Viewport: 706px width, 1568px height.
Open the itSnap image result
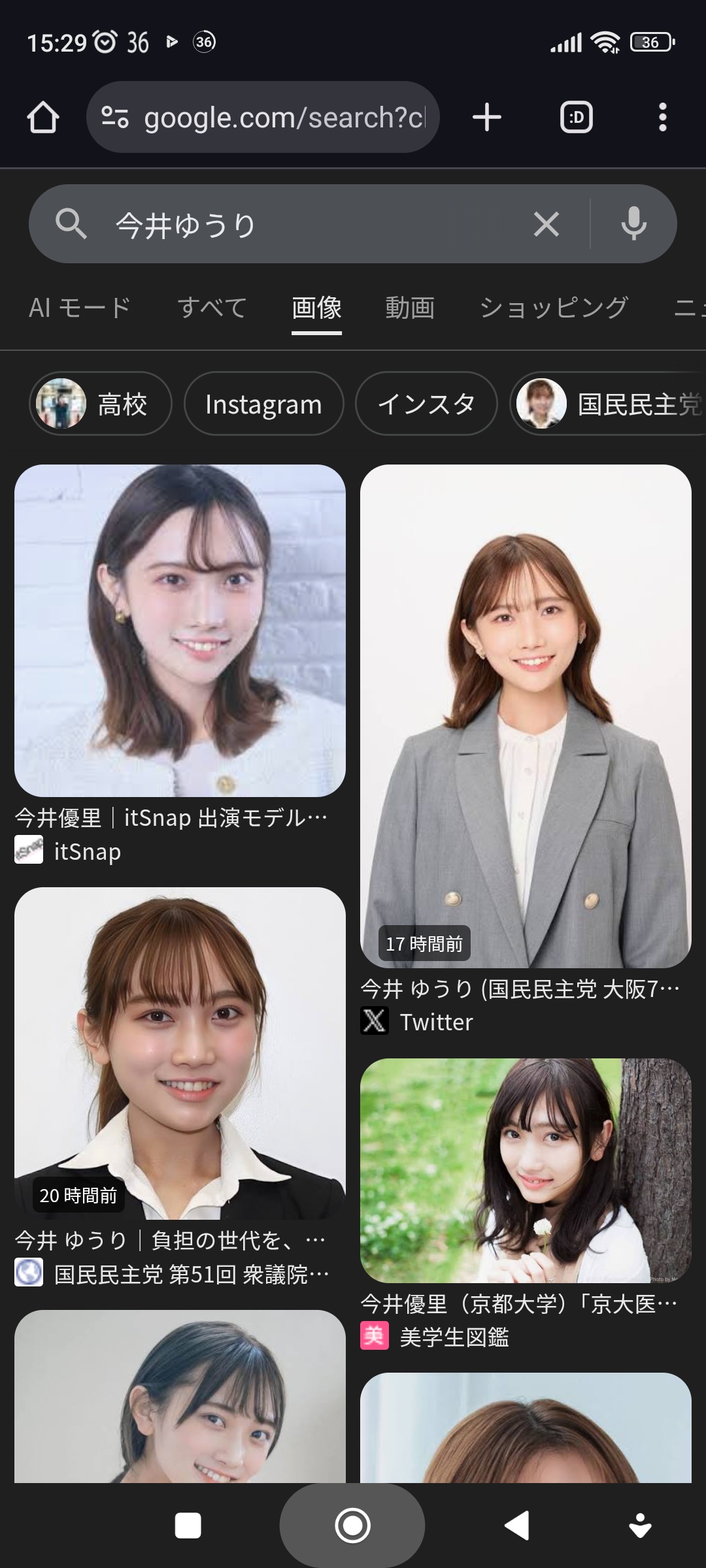(180, 630)
